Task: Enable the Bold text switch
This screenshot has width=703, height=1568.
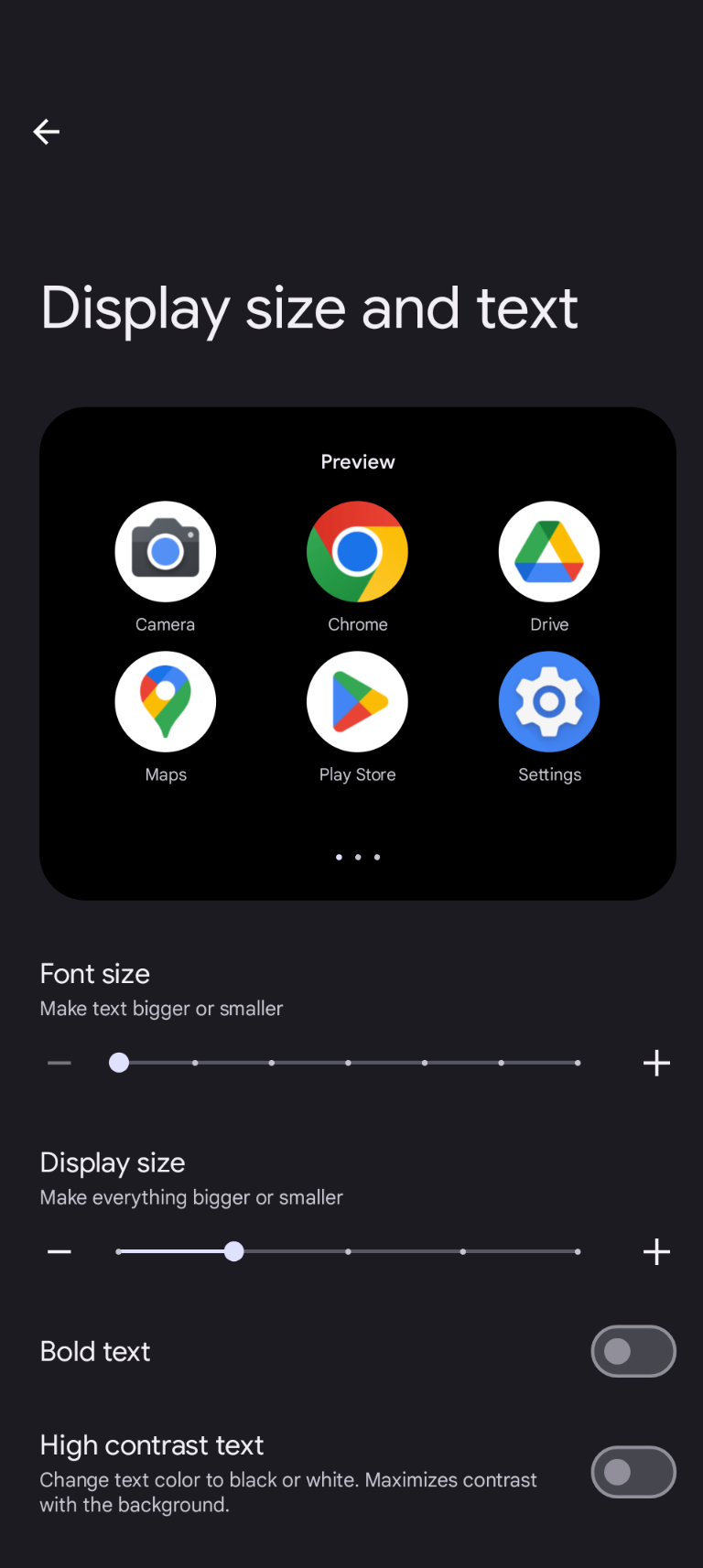Action: [633, 1351]
